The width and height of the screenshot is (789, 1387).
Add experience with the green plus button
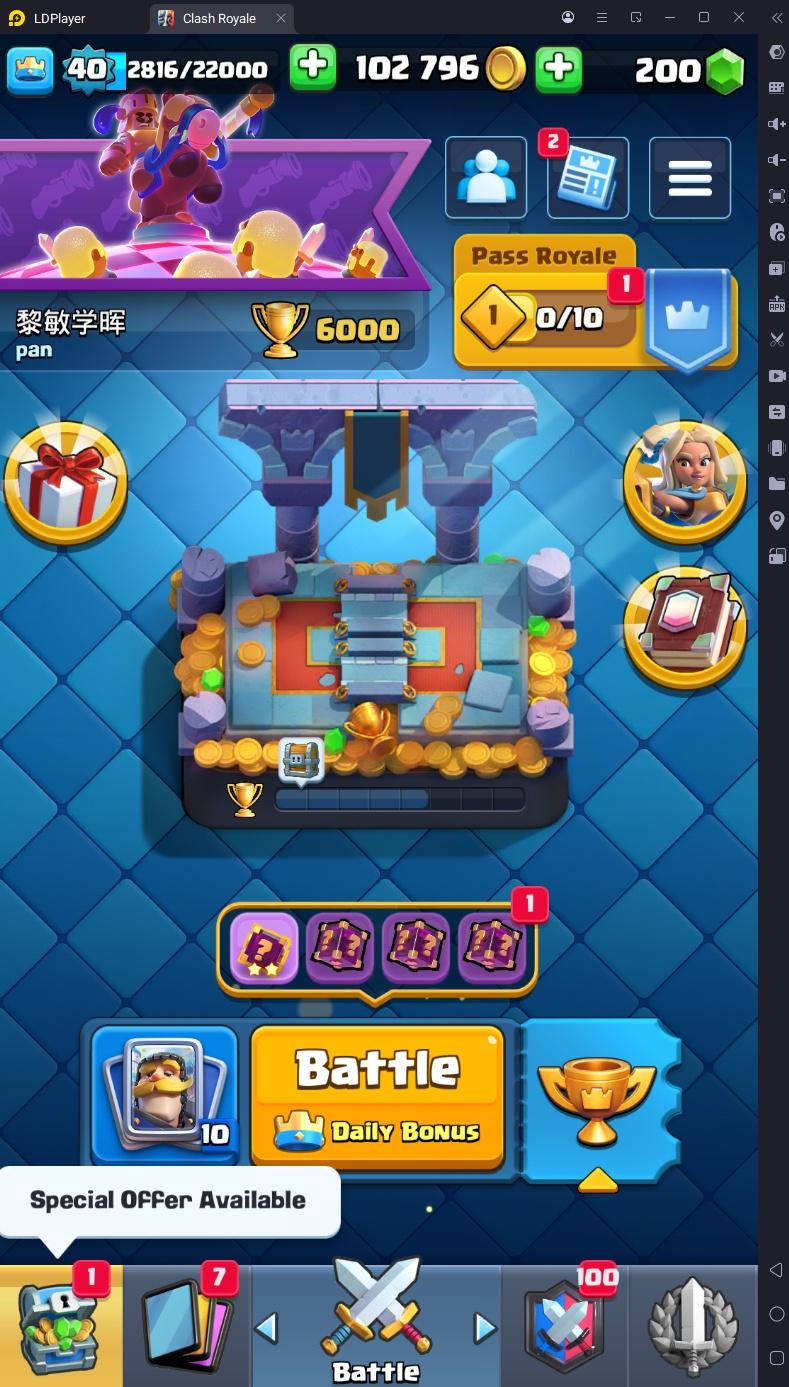click(313, 68)
